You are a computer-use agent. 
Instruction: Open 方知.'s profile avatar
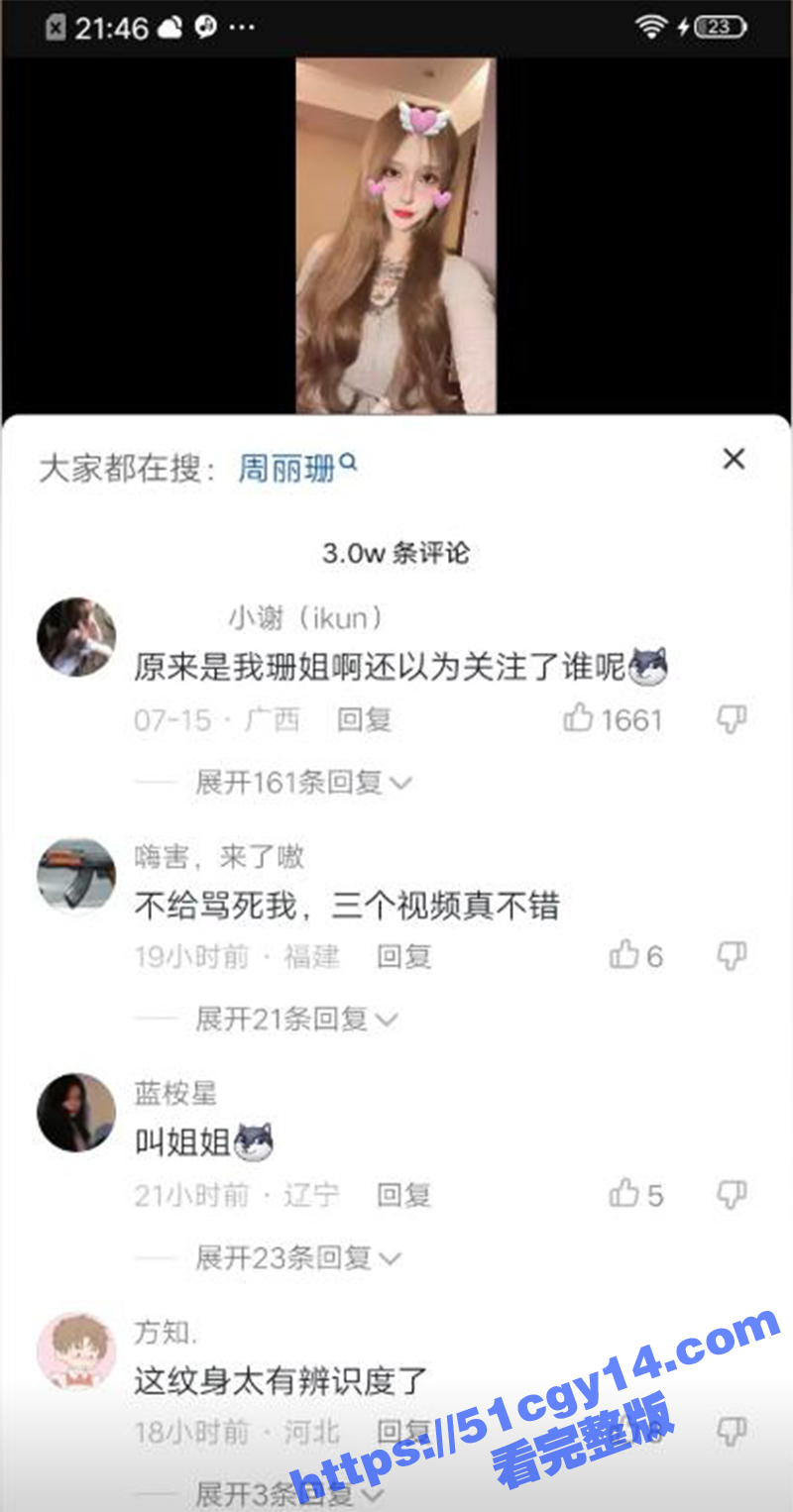point(76,1351)
